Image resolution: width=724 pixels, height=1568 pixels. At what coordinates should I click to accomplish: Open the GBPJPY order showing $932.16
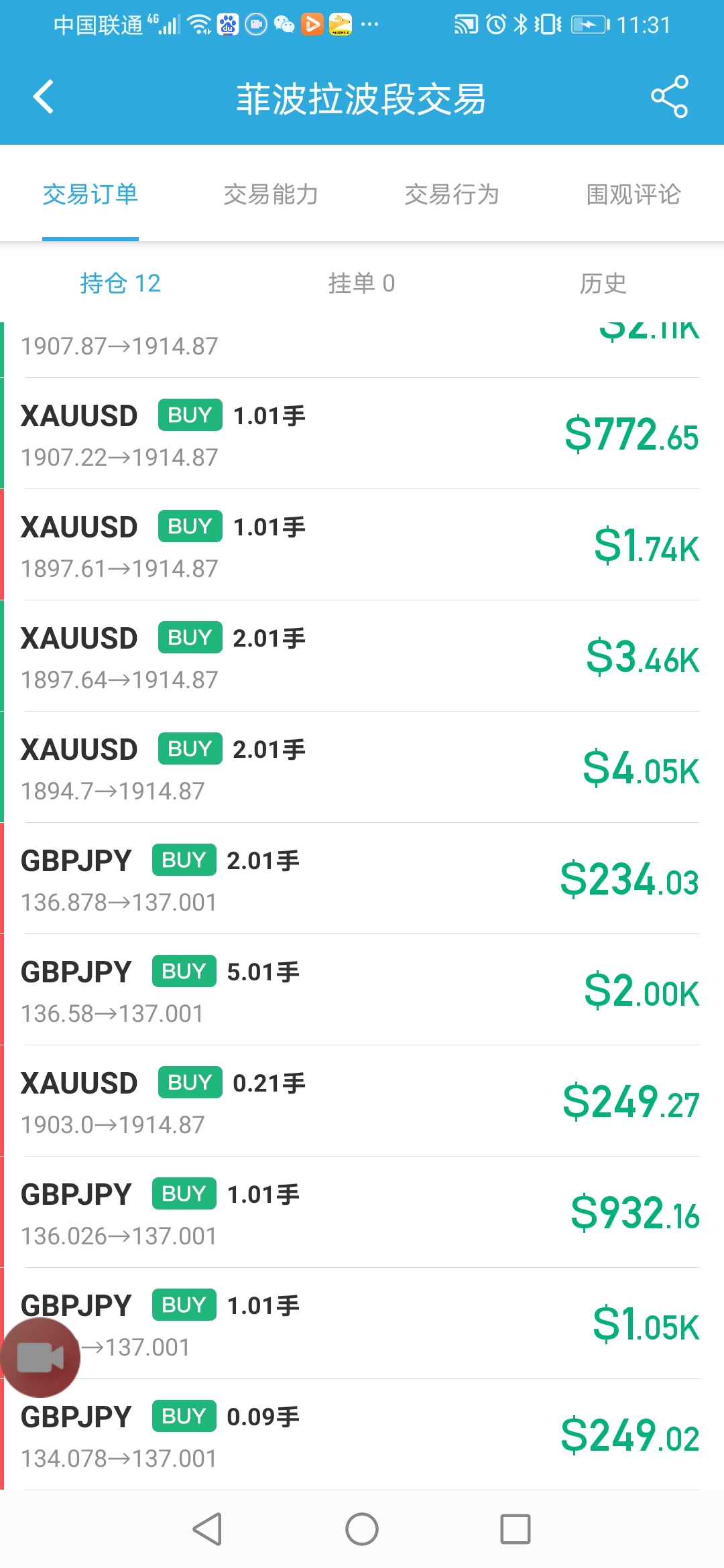point(362,1212)
